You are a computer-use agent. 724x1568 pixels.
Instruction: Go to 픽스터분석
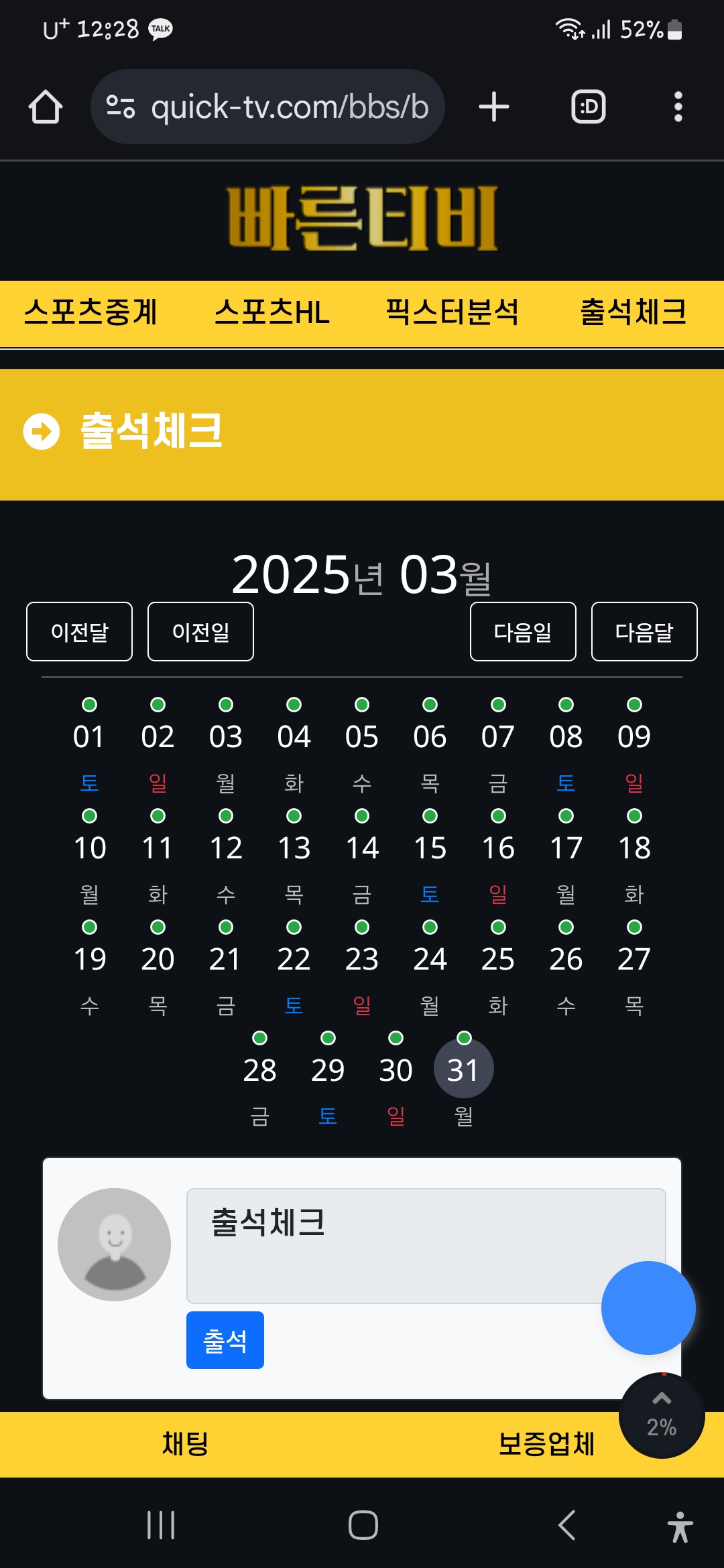[452, 312]
